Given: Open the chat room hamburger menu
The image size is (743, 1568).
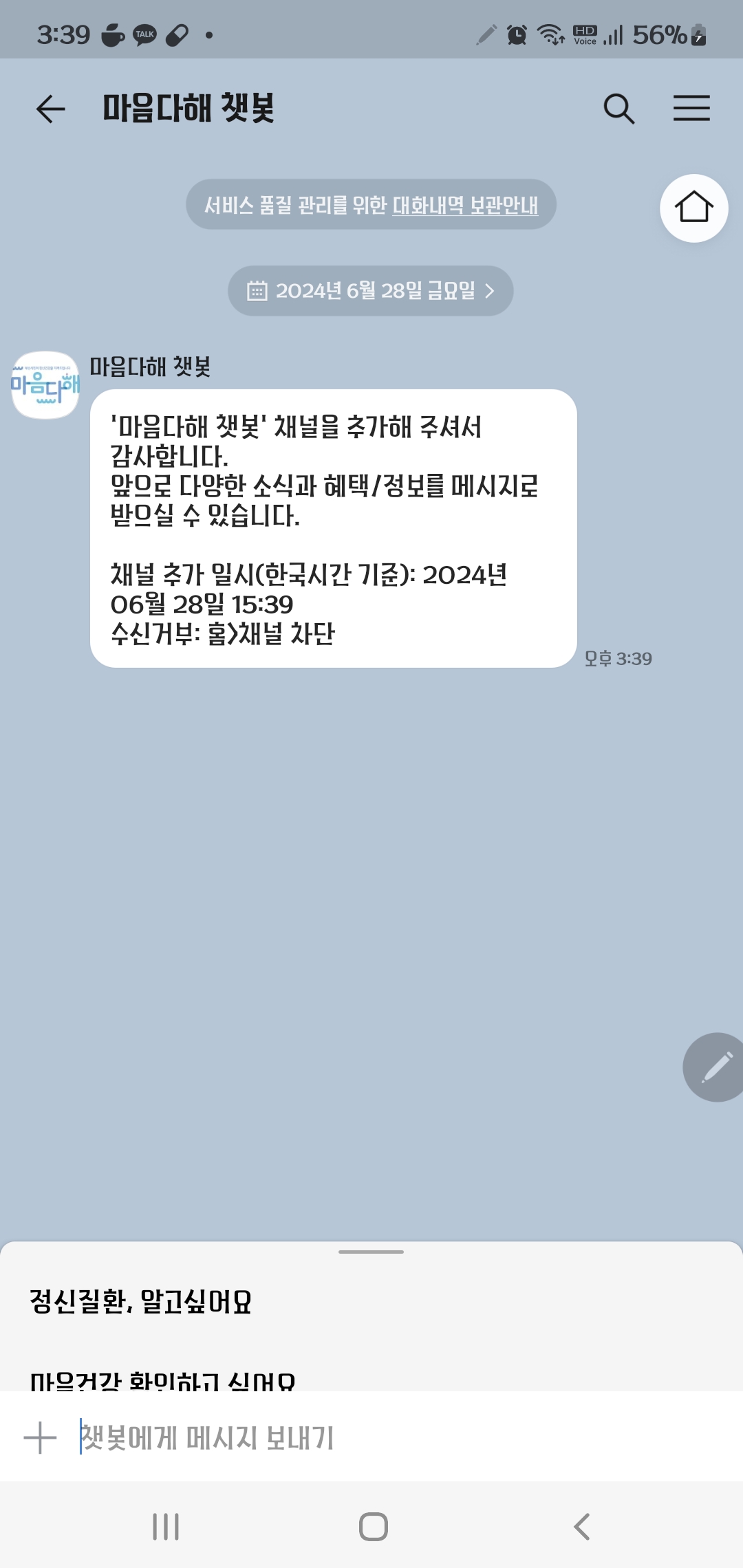Looking at the screenshot, I should (x=691, y=109).
